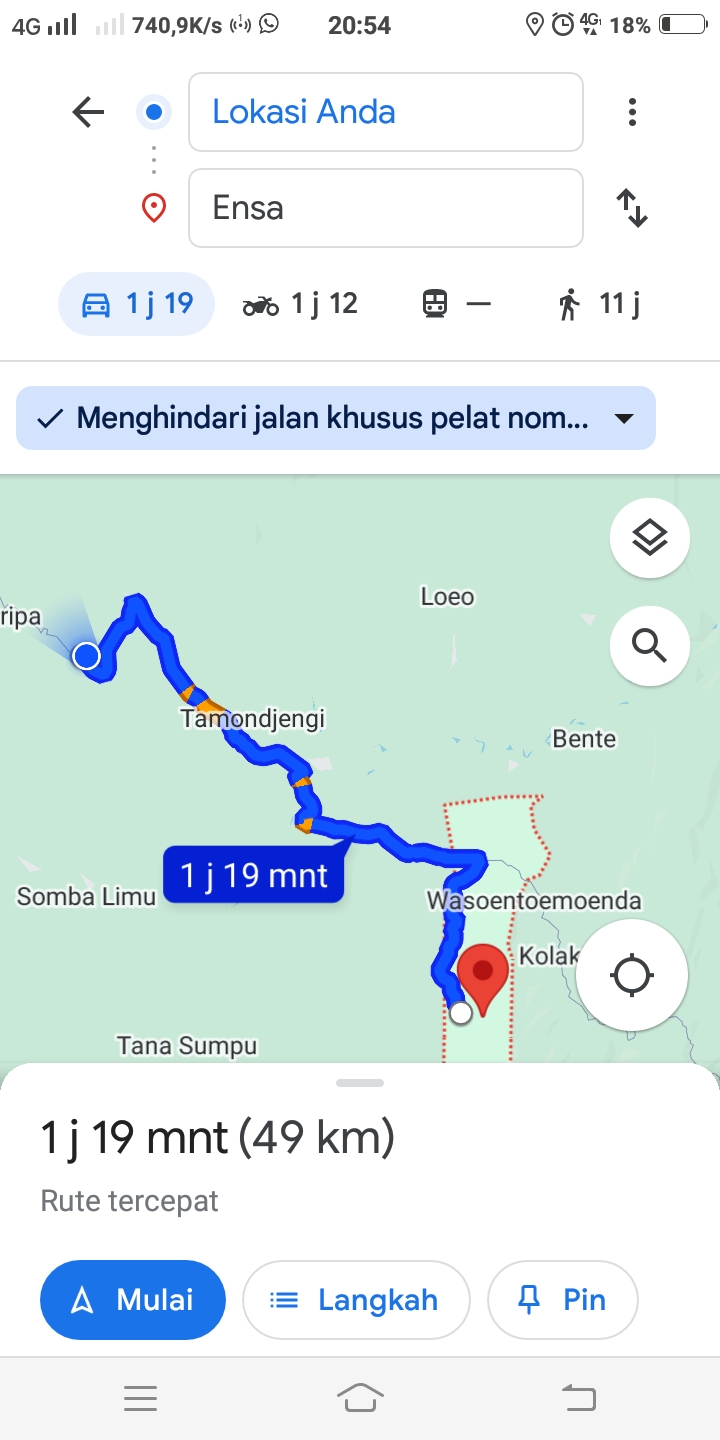Swap start and destination locations
This screenshot has width=720, height=1440.
coord(632,208)
